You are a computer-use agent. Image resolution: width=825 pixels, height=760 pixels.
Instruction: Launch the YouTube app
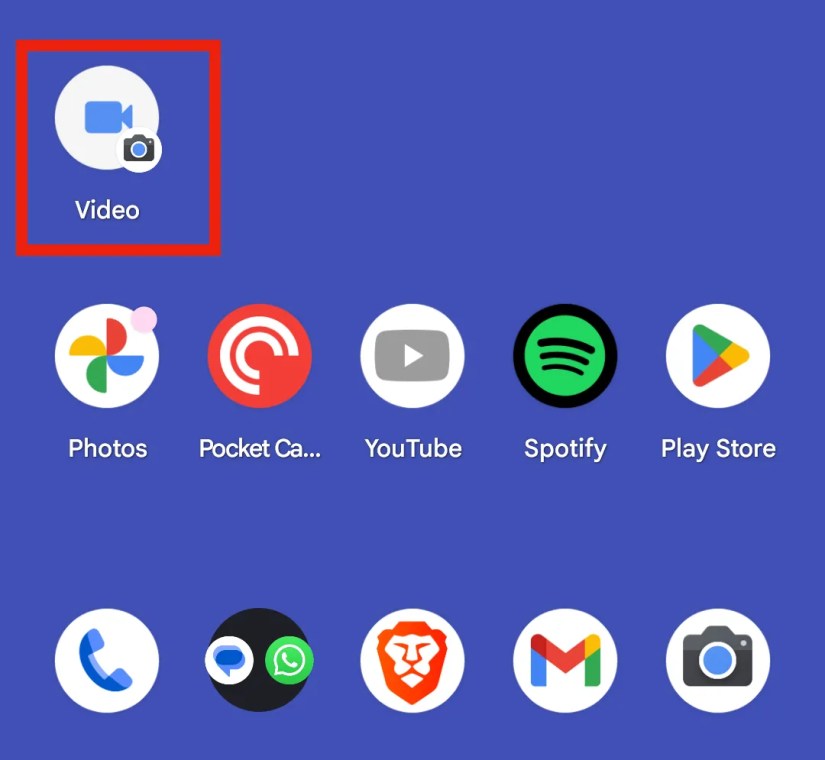[x=412, y=356]
